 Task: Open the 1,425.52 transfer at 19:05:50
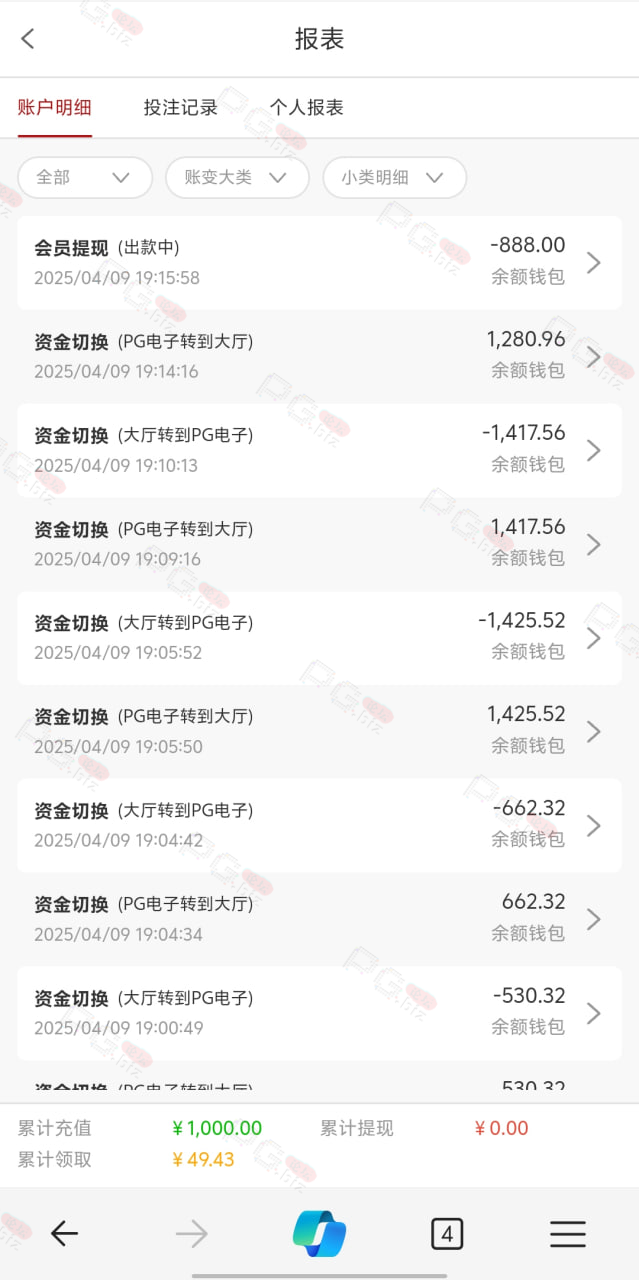(x=319, y=732)
